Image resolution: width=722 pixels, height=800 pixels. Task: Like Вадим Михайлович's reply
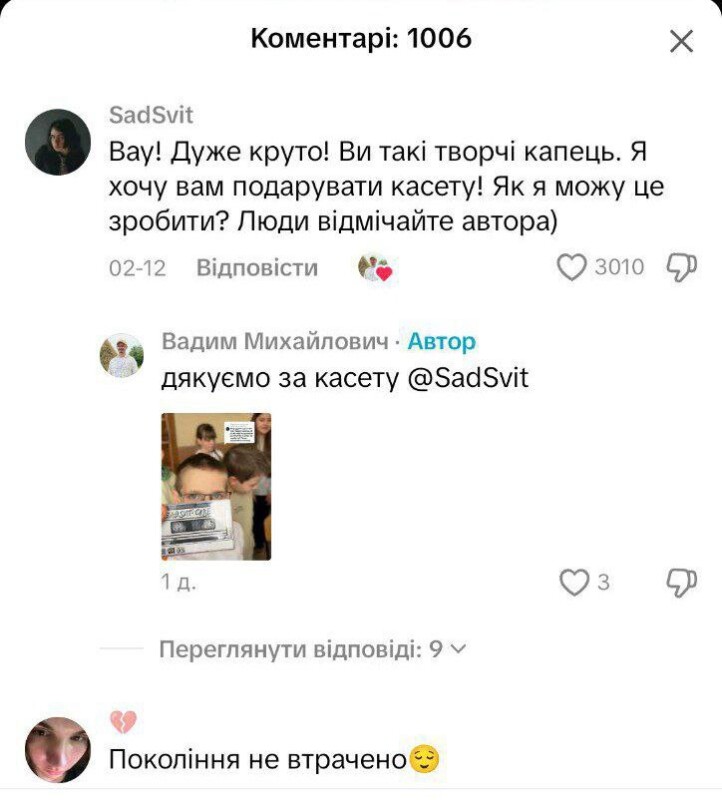574,582
